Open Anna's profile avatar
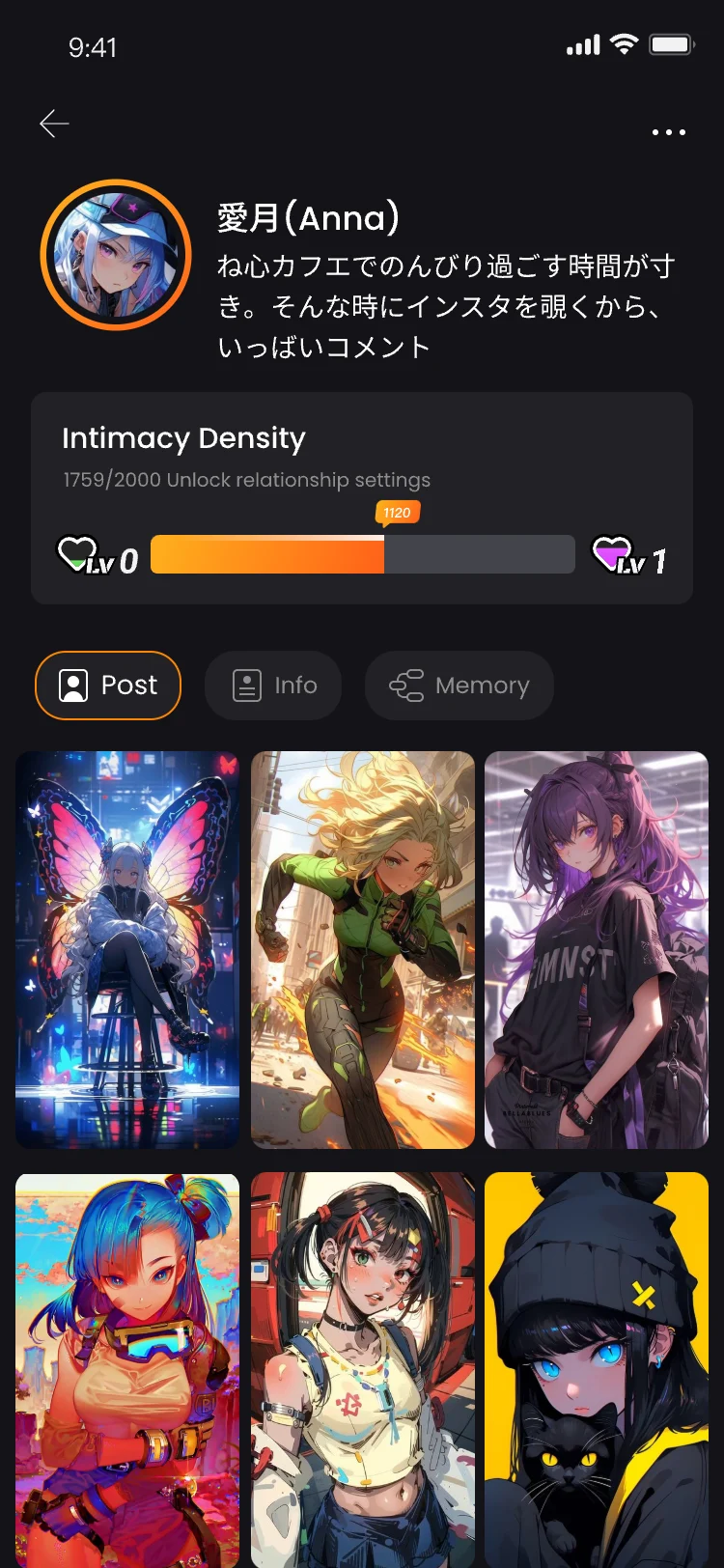Screen dimensions: 724x1568 pos(116,255)
